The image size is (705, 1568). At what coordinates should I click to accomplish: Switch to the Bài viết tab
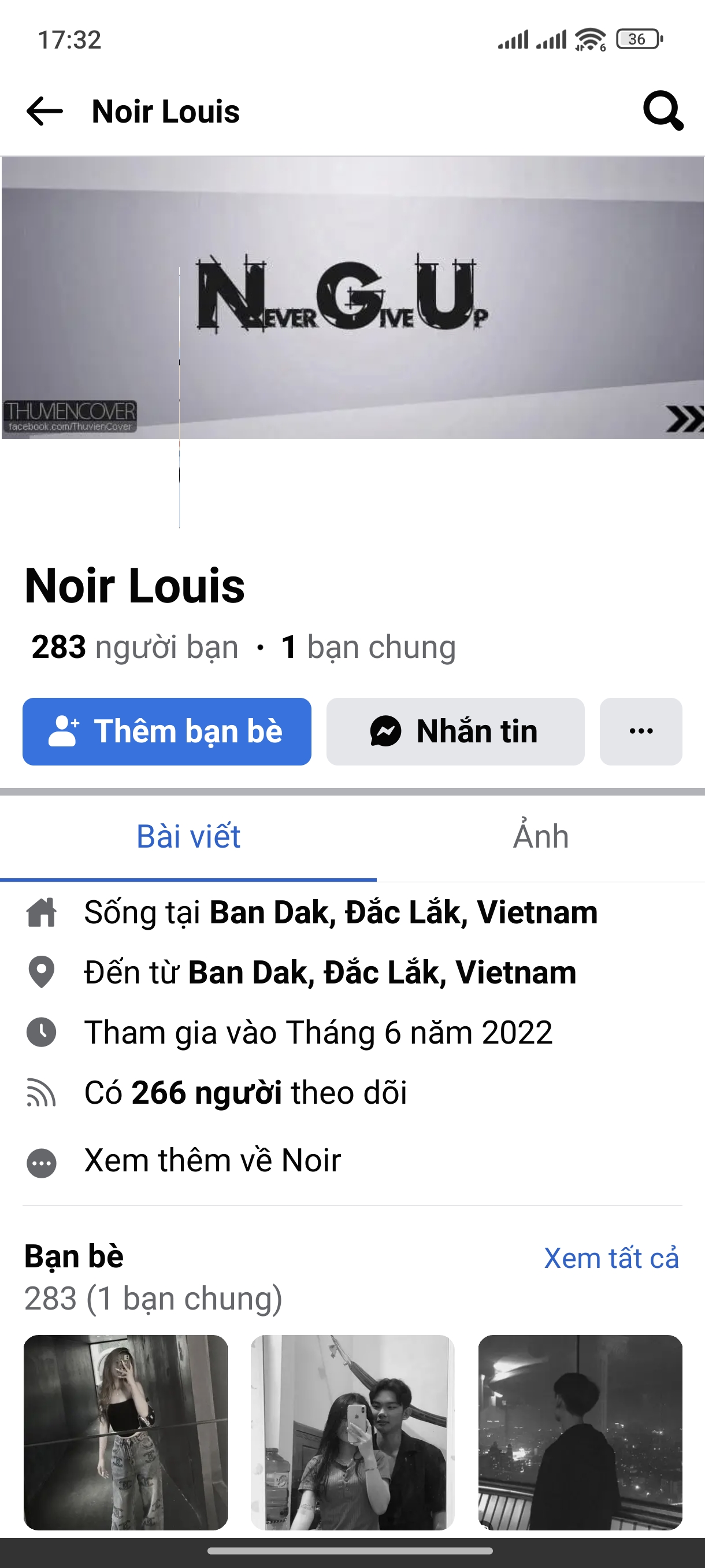click(188, 837)
